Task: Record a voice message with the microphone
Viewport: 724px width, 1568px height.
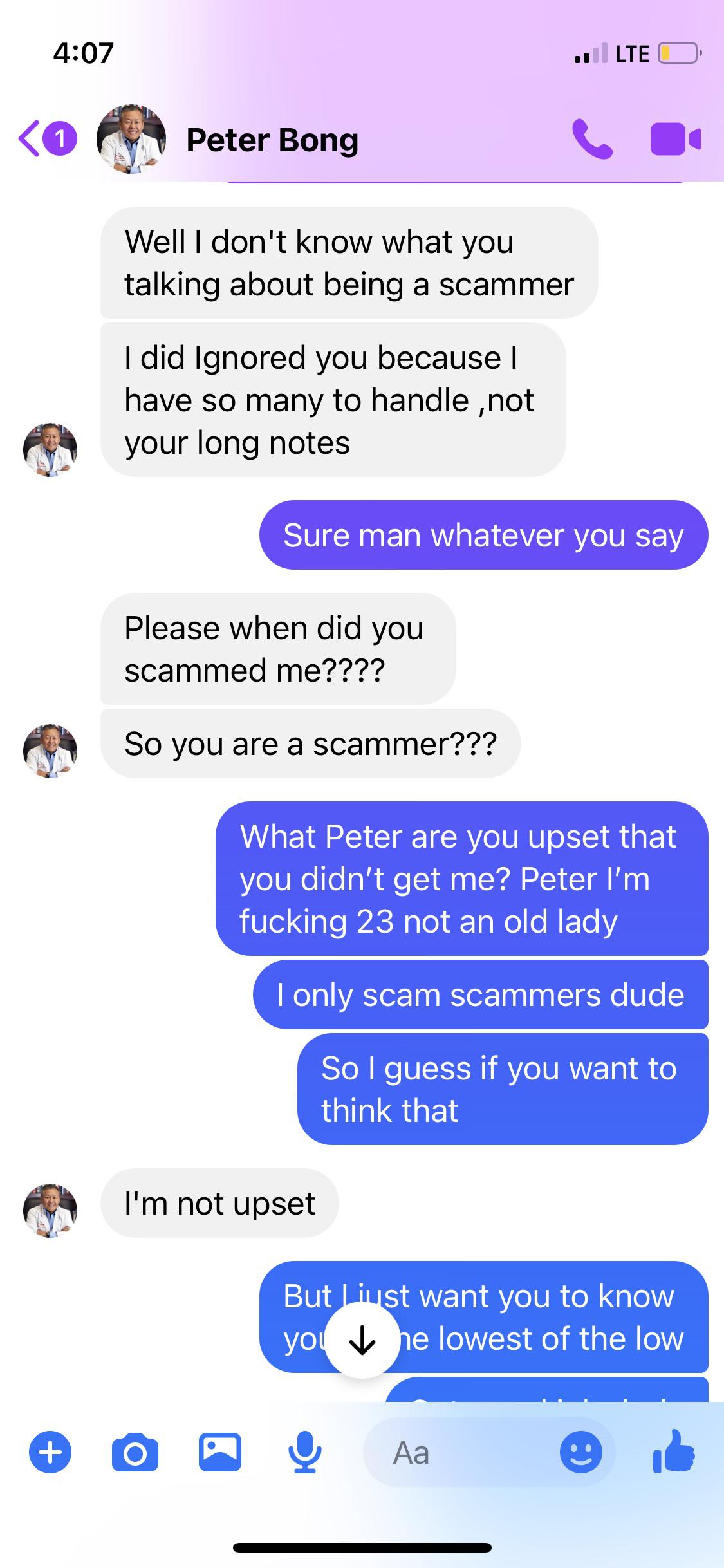Action: 304,1453
